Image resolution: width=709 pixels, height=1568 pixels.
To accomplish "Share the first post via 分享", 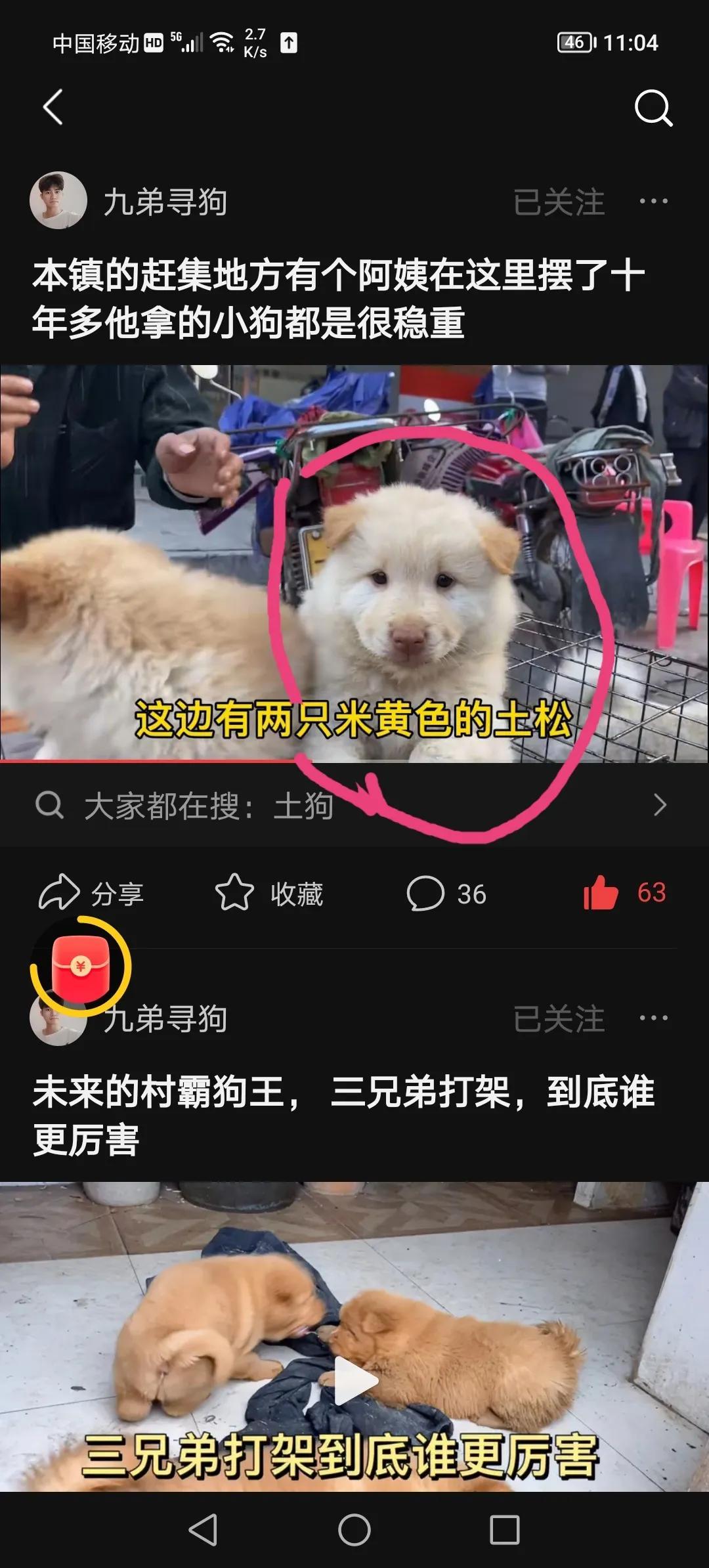I will point(92,894).
